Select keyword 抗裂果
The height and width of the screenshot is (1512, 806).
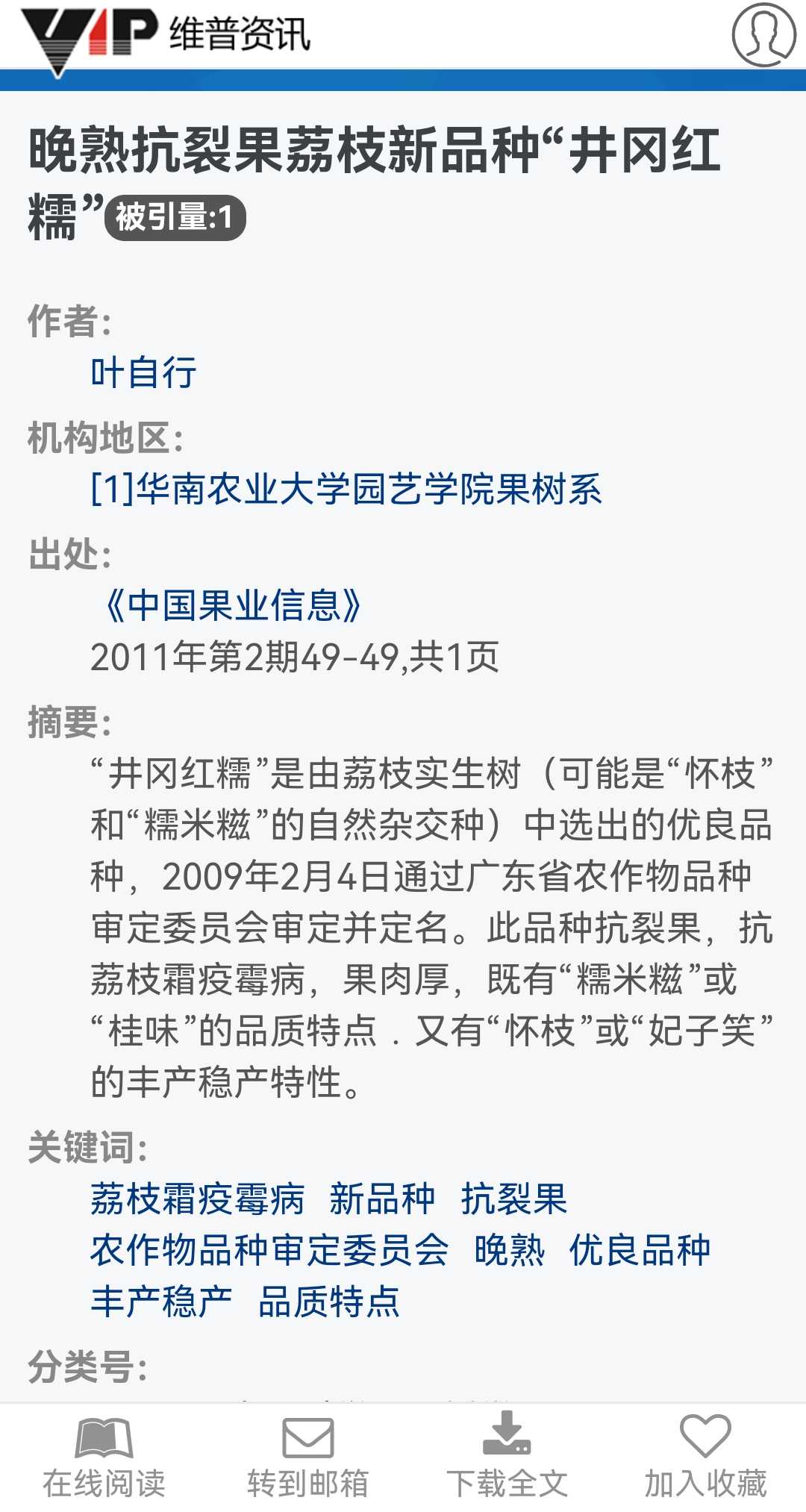point(514,1199)
